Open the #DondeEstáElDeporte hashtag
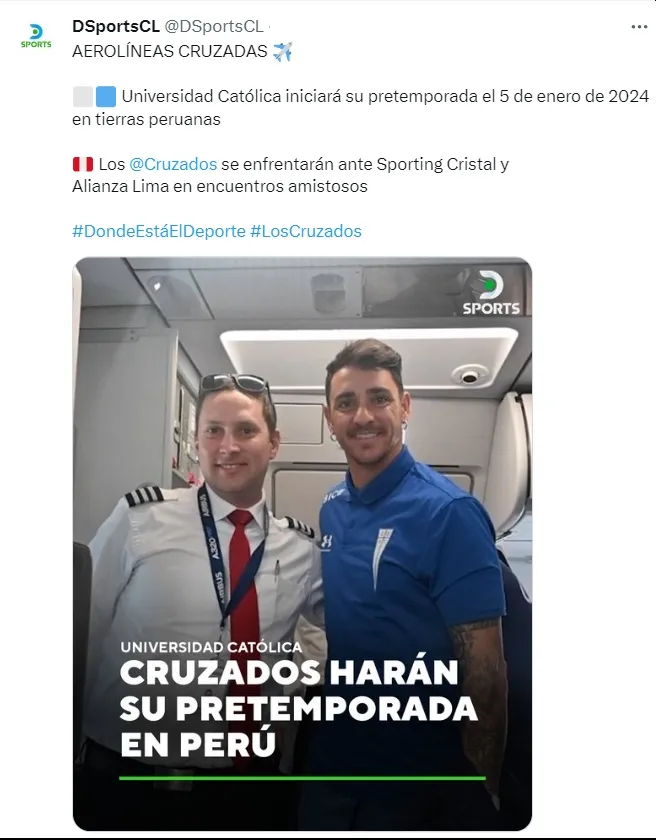The width and height of the screenshot is (656, 840). [159, 231]
